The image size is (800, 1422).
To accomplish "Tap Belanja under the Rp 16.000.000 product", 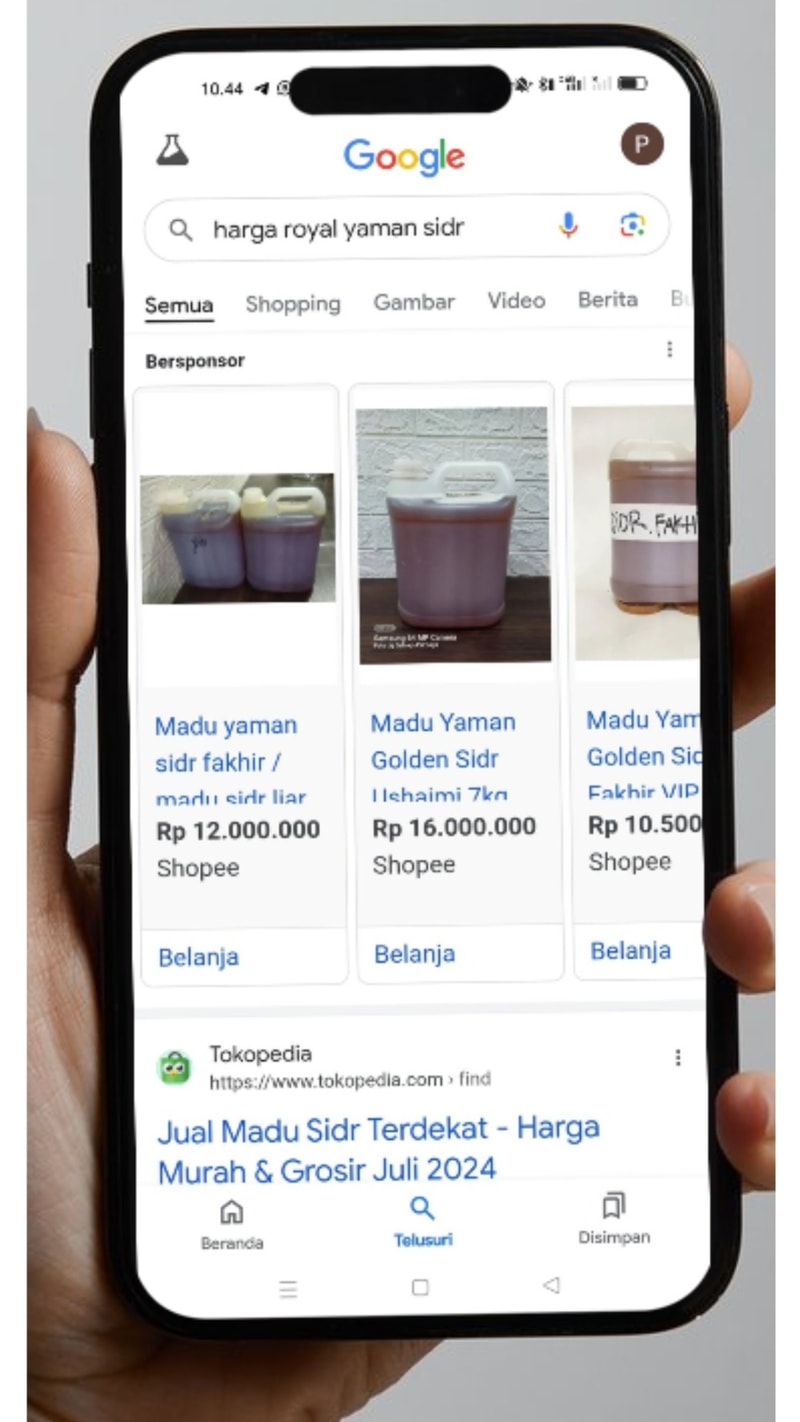I will (414, 955).
